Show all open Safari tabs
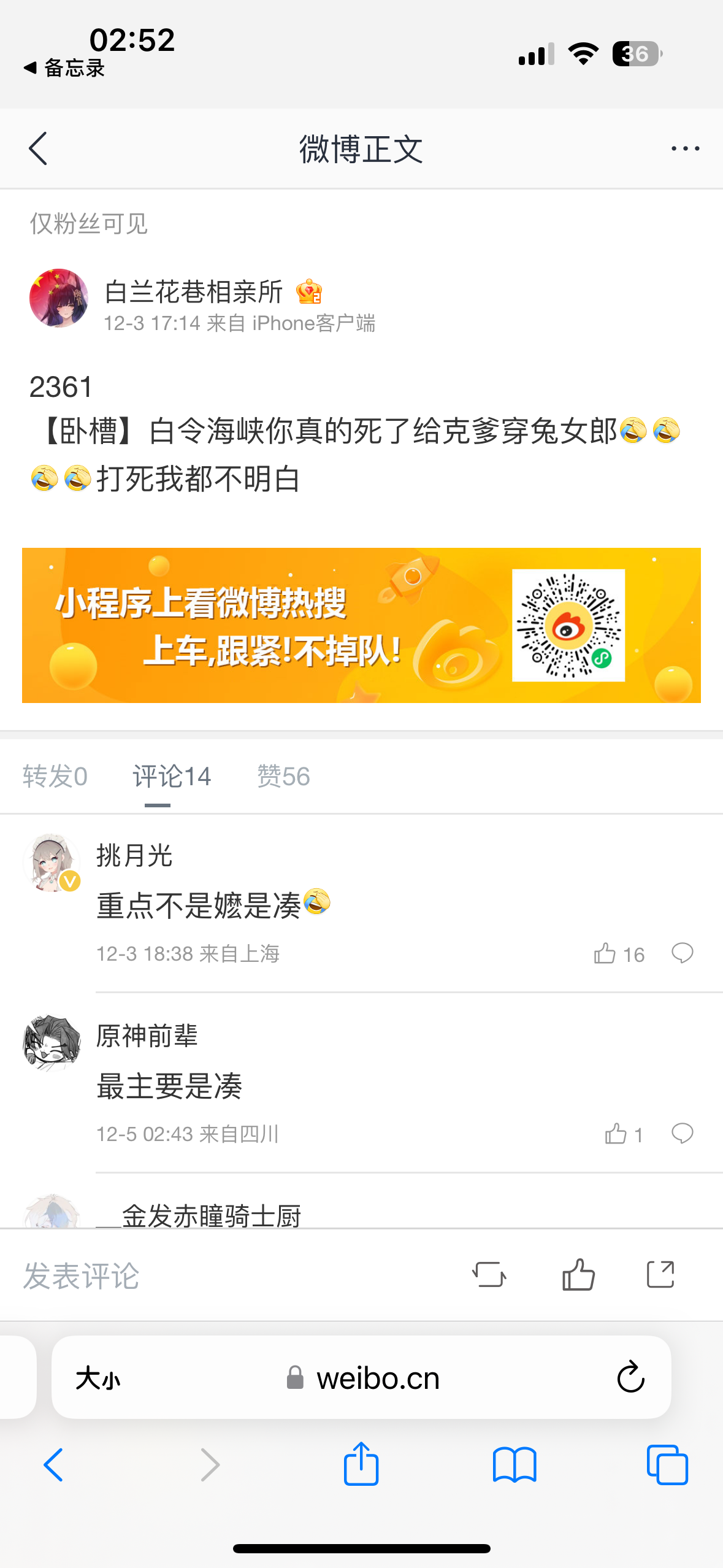This screenshot has height=1568, width=723. tap(667, 1465)
